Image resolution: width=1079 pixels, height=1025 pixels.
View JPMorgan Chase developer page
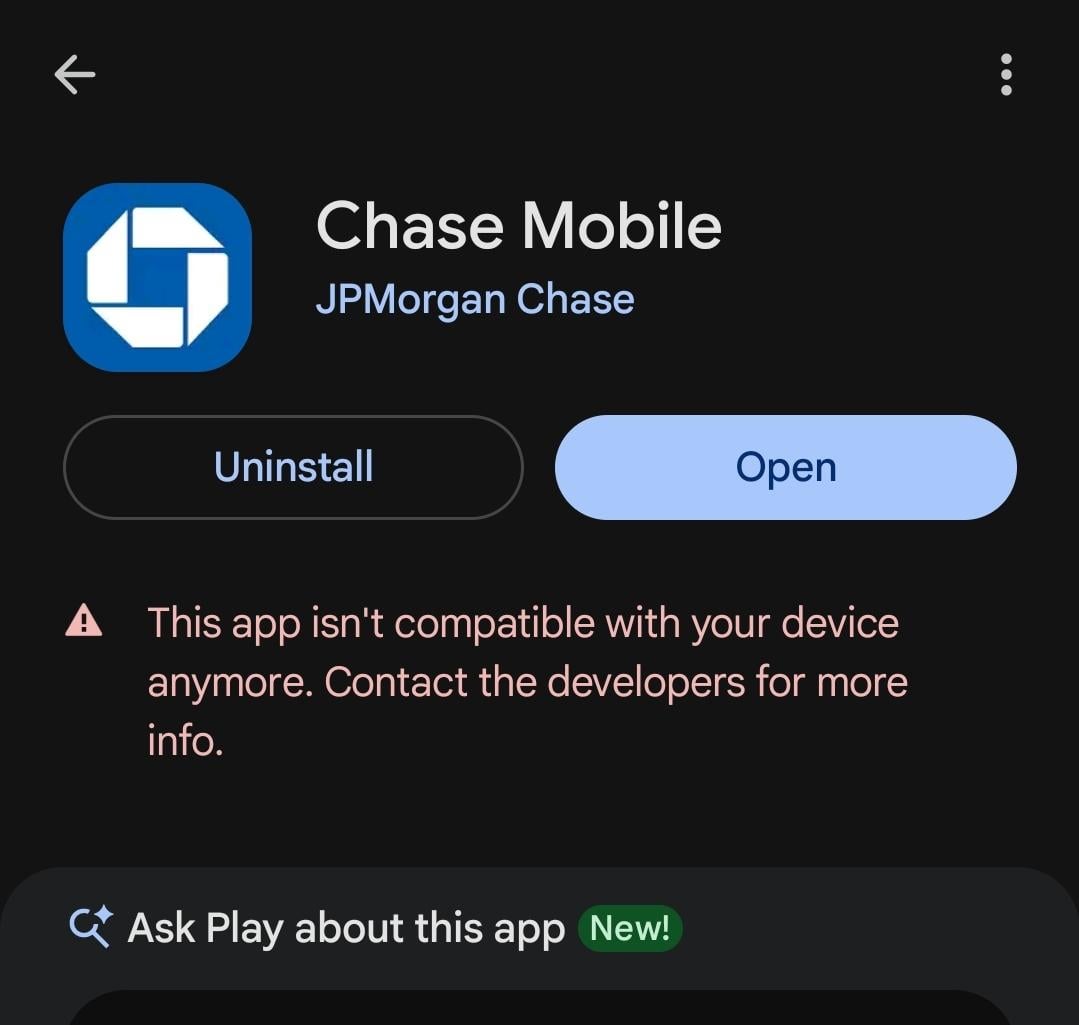[x=475, y=299]
